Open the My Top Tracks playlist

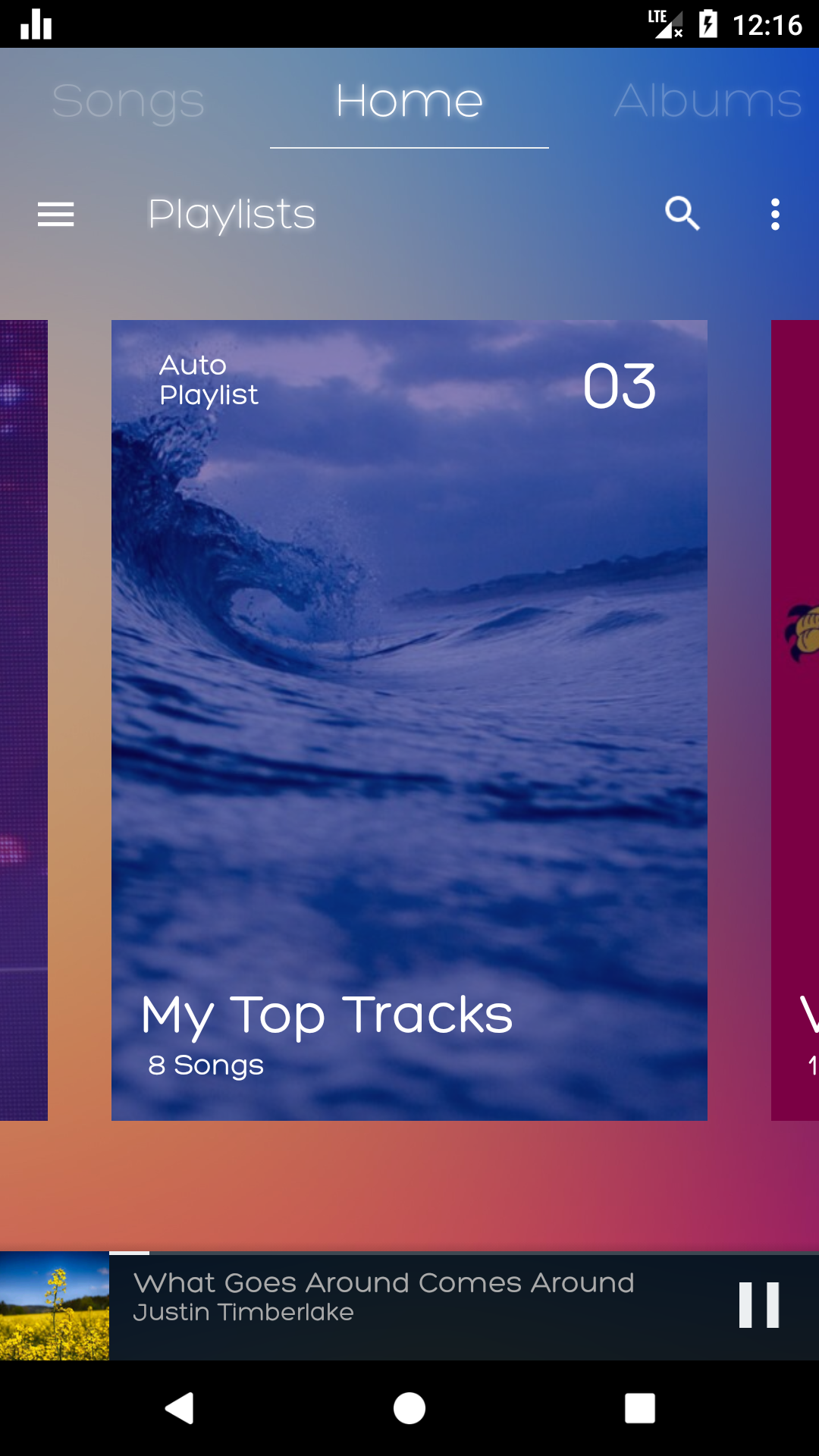click(x=409, y=720)
